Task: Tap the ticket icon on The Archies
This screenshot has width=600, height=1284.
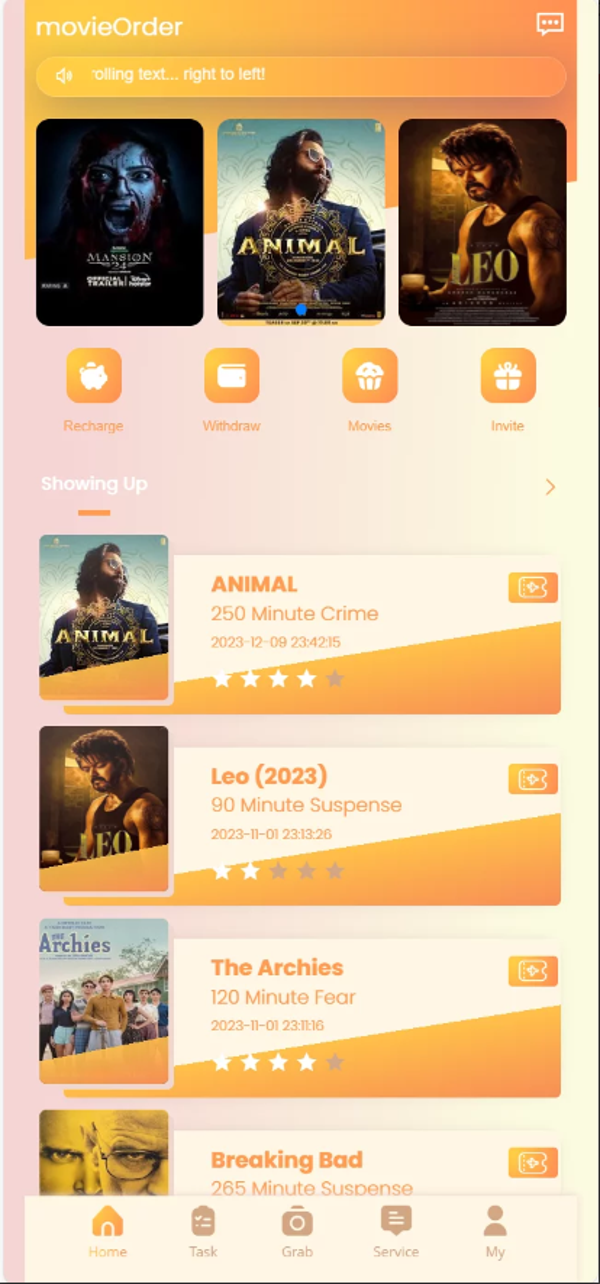Action: [x=533, y=972]
